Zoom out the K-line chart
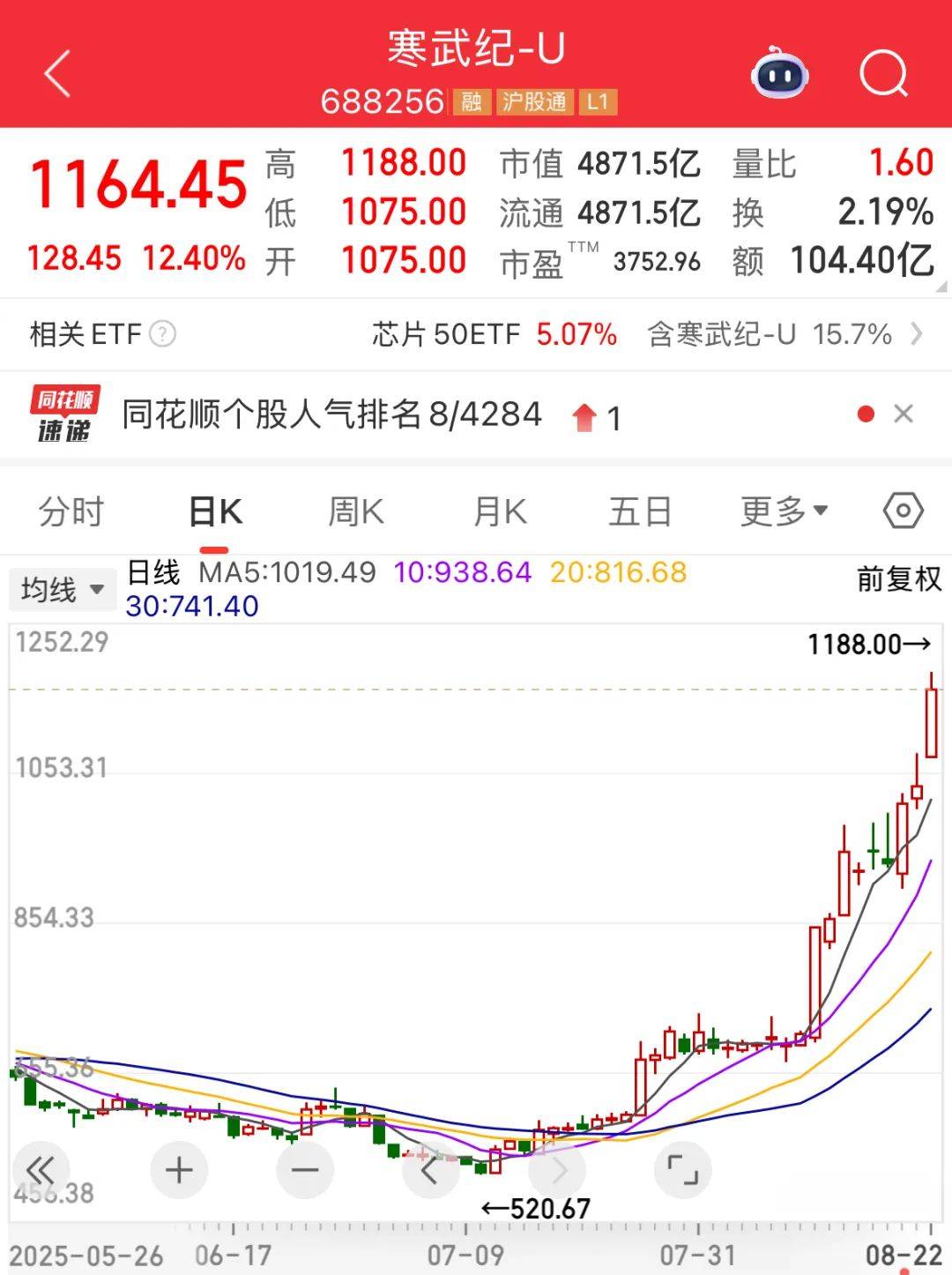The height and width of the screenshot is (1275, 952). pos(305,1170)
